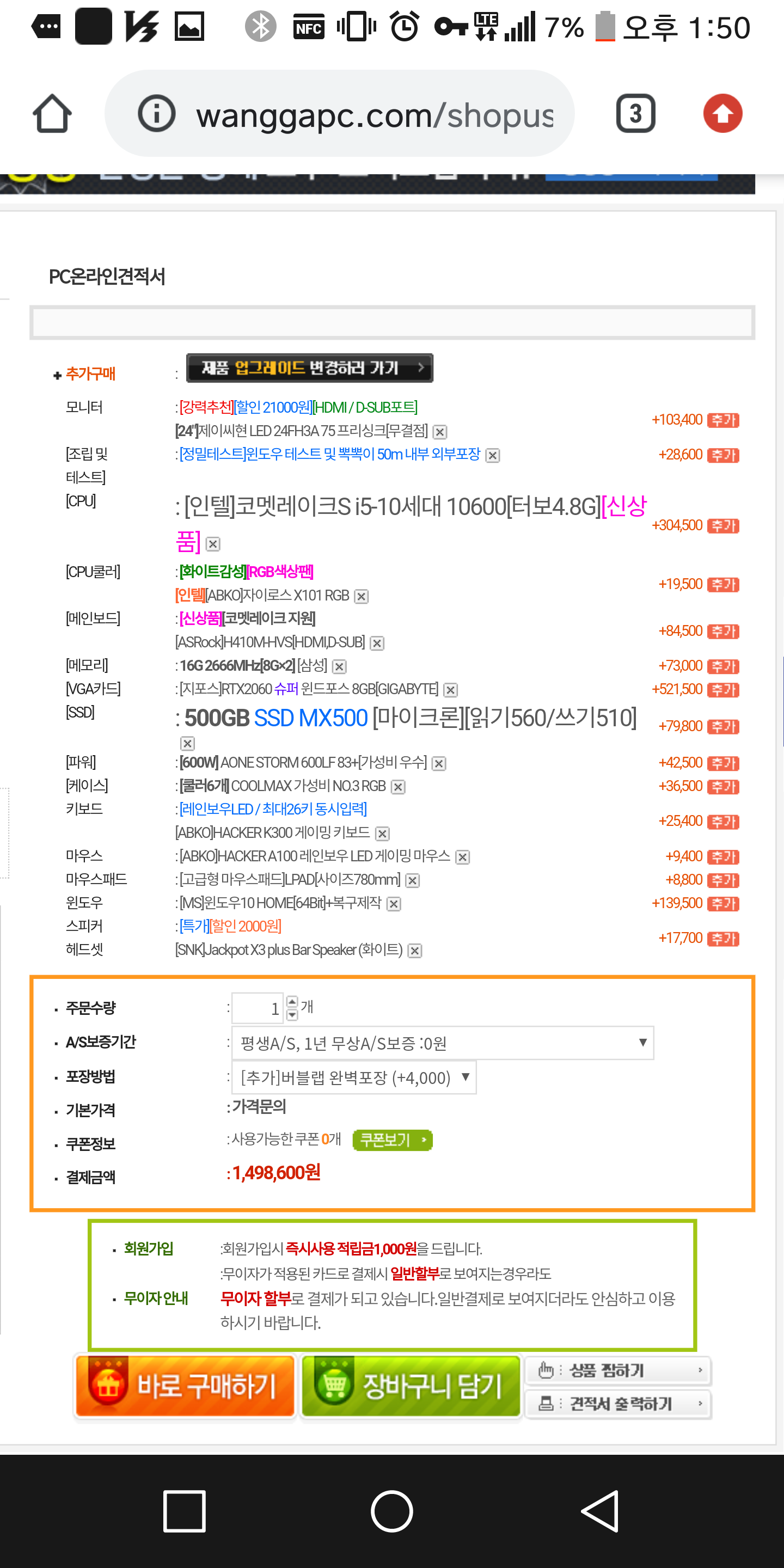Buy now with 바로 구매하기
784x1568 pixels.
click(x=185, y=1387)
